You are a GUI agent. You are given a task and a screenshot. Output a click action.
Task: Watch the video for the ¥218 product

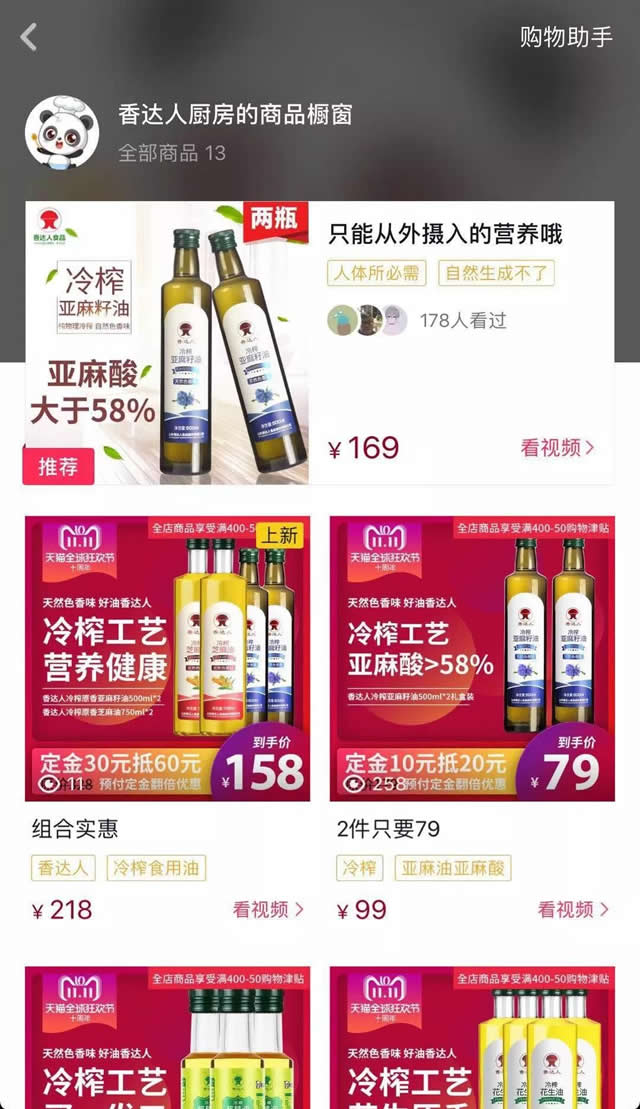(x=268, y=909)
